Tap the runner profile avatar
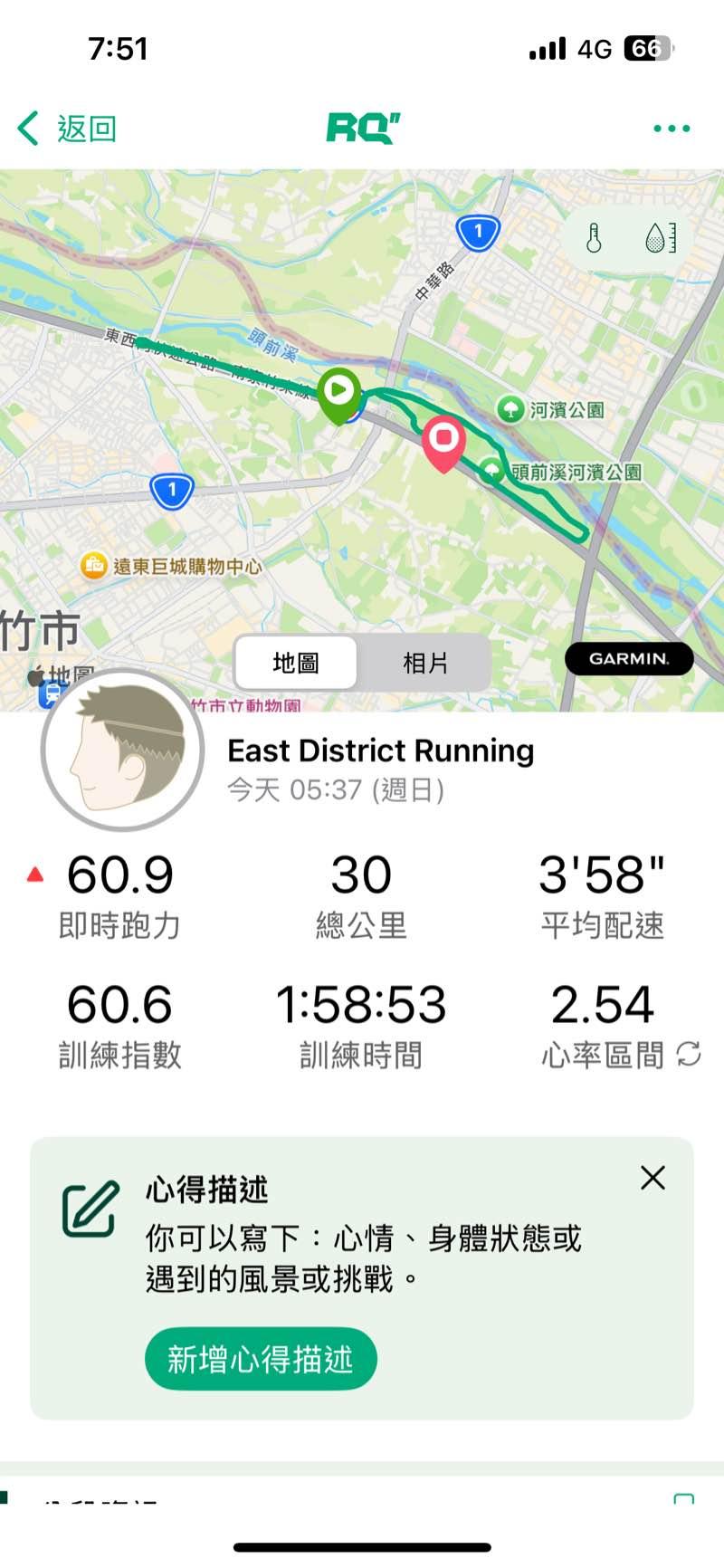Image resolution: width=724 pixels, height=1568 pixels. (122, 750)
